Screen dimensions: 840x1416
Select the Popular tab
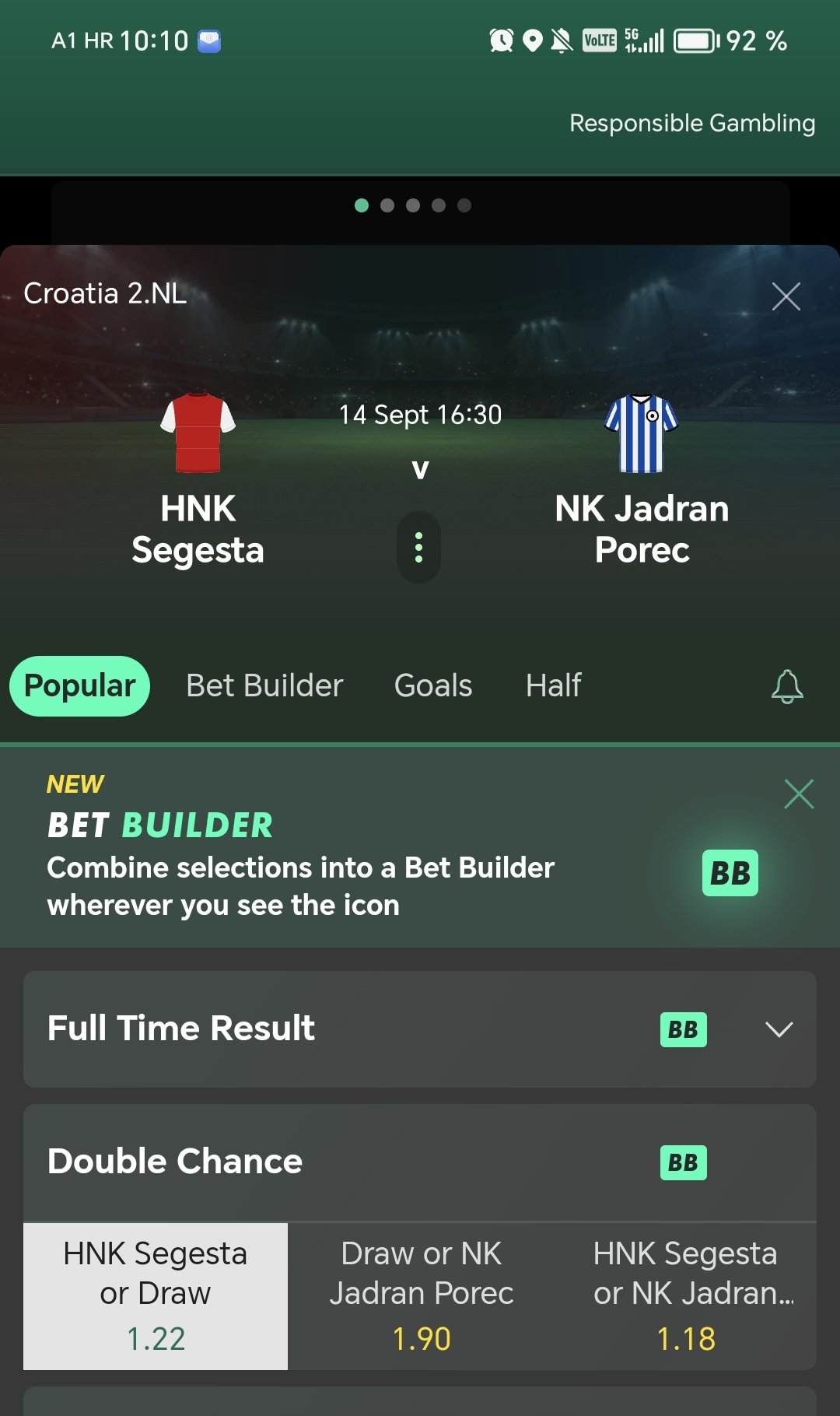point(79,685)
